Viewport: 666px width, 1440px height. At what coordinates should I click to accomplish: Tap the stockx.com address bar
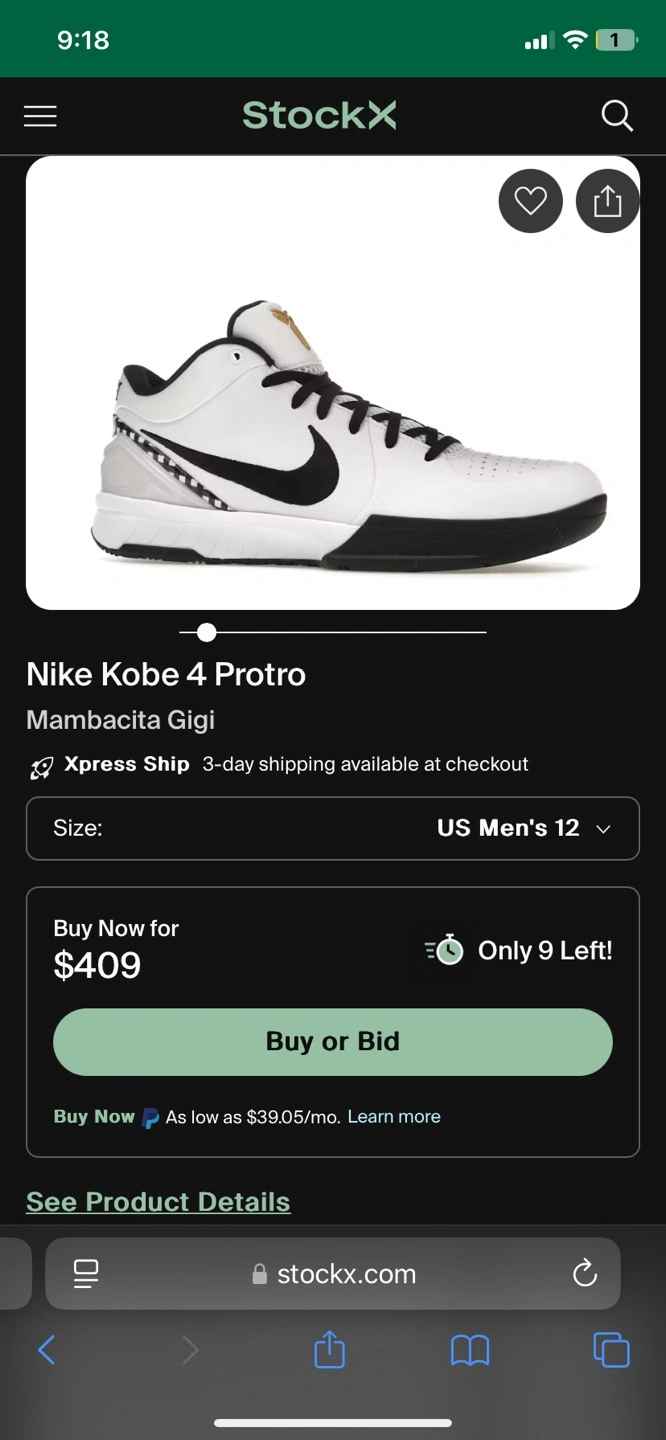335,1274
